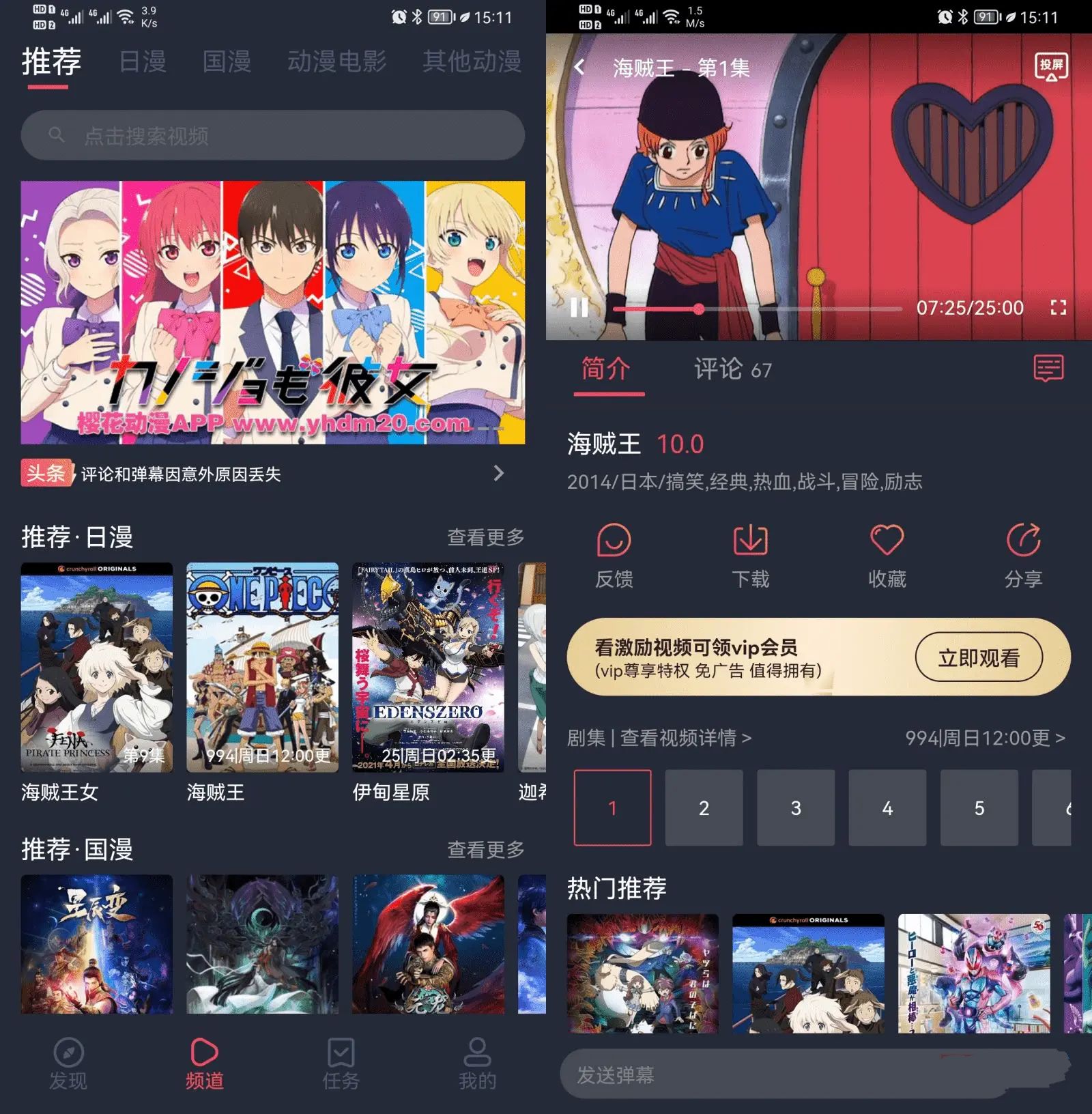This screenshot has width=1092, height=1114.
Task: Expand the 头条 news item via its chevron
Action: (x=500, y=473)
